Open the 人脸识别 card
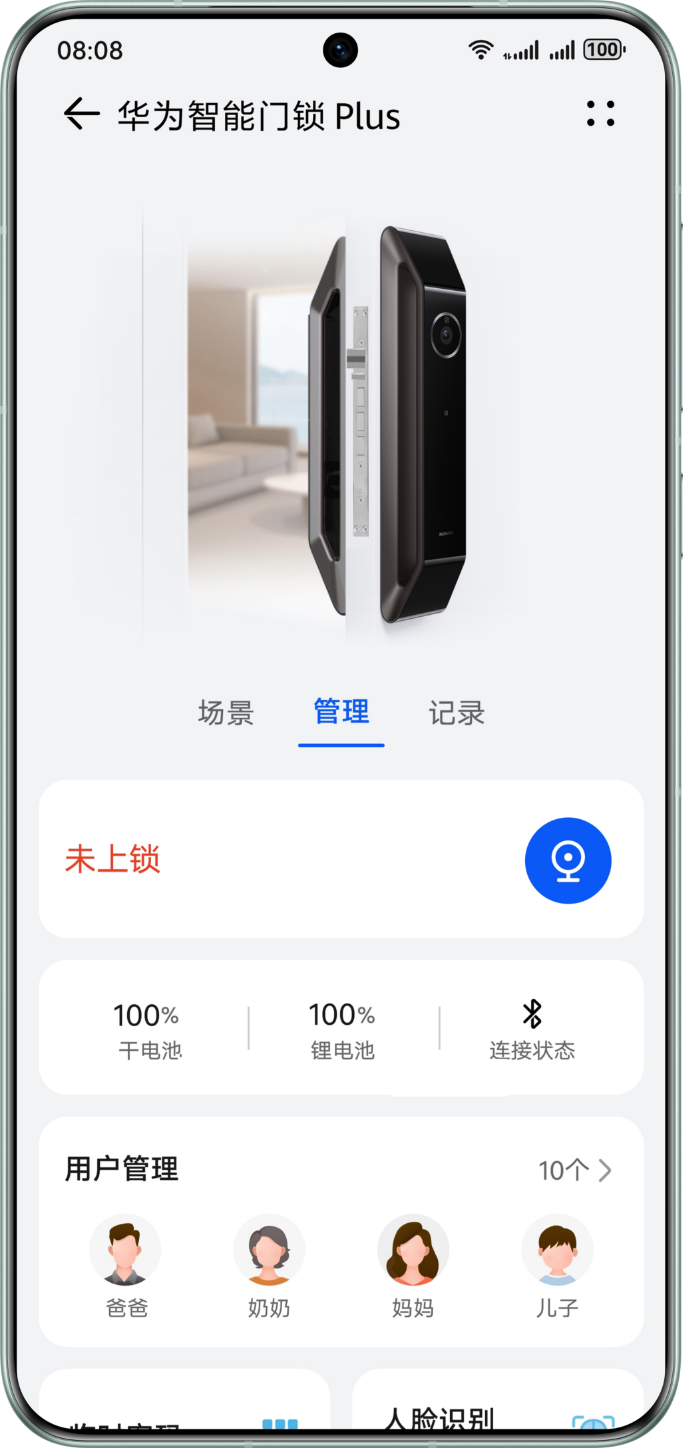Viewport: 683px width, 1448px height. [497, 1412]
